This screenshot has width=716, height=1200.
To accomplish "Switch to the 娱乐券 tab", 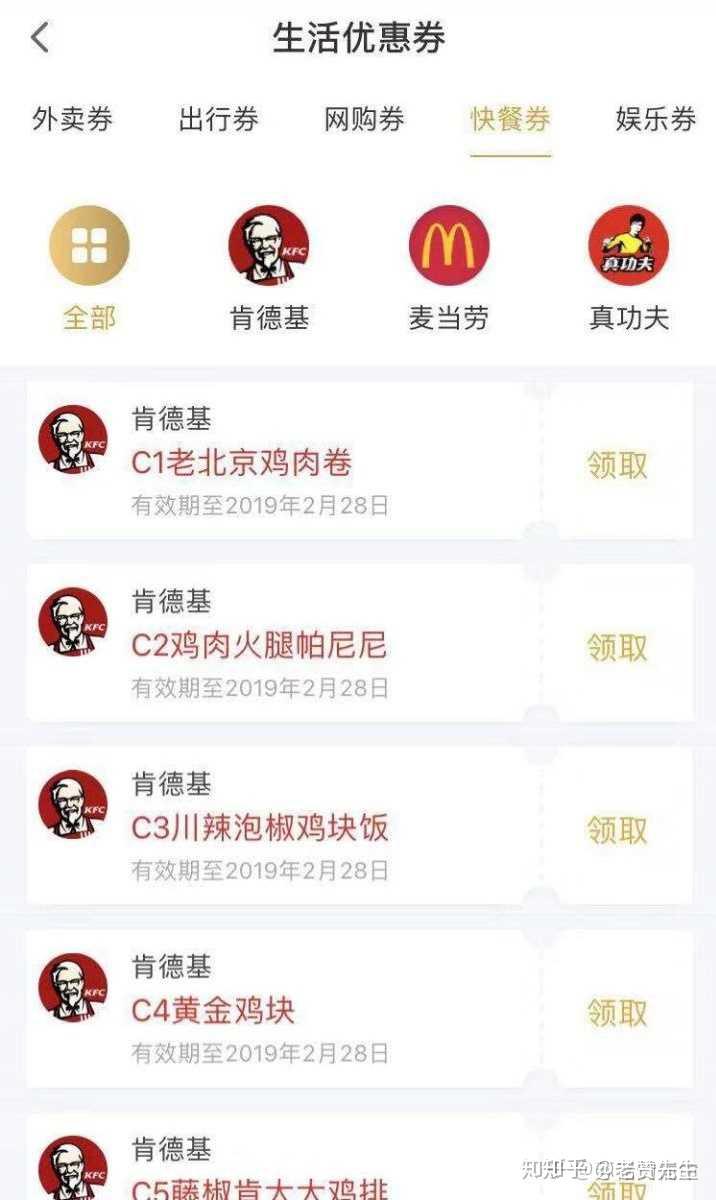I will tap(656, 120).
